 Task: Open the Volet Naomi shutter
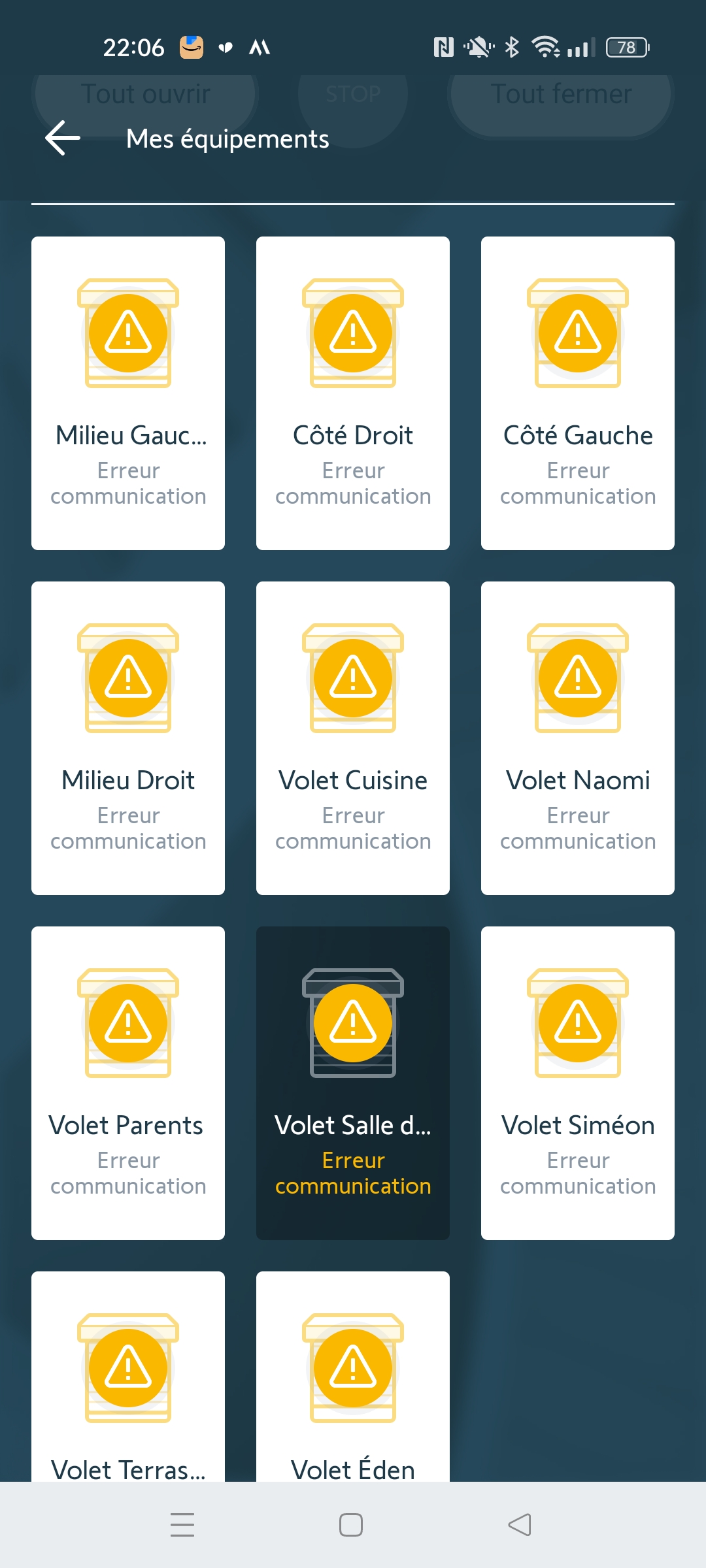pos(578,738)
